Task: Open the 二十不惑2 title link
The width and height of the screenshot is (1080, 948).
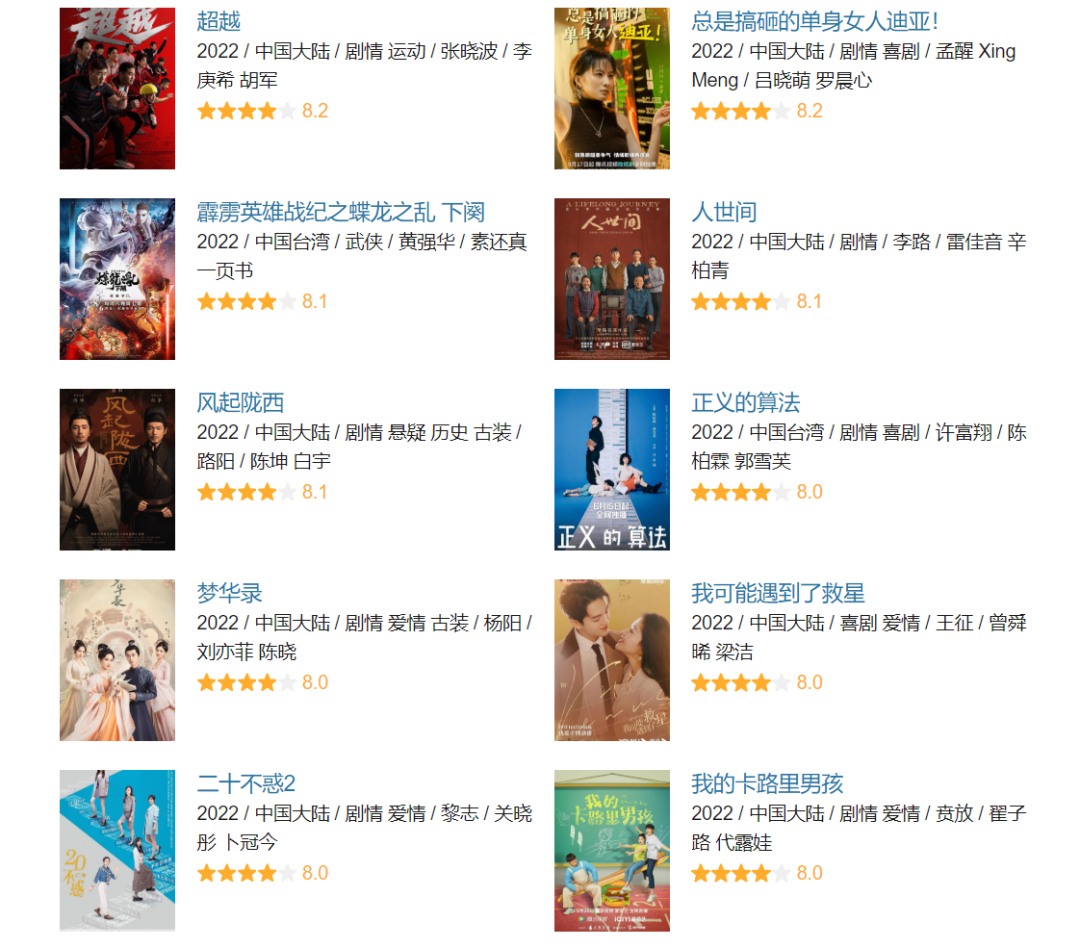Action: tap(246, 783)
